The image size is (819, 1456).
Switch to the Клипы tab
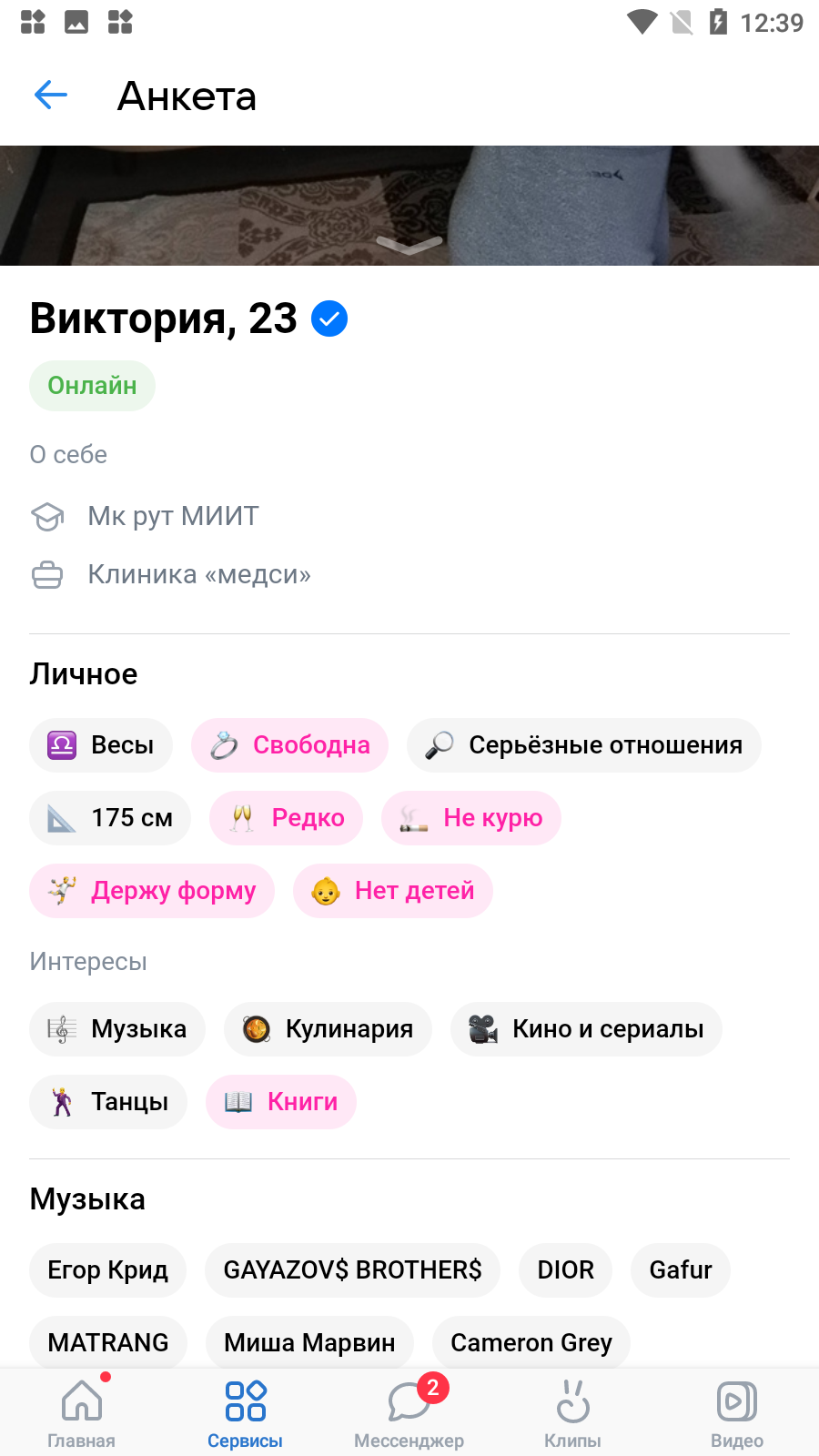point(573,1412)
